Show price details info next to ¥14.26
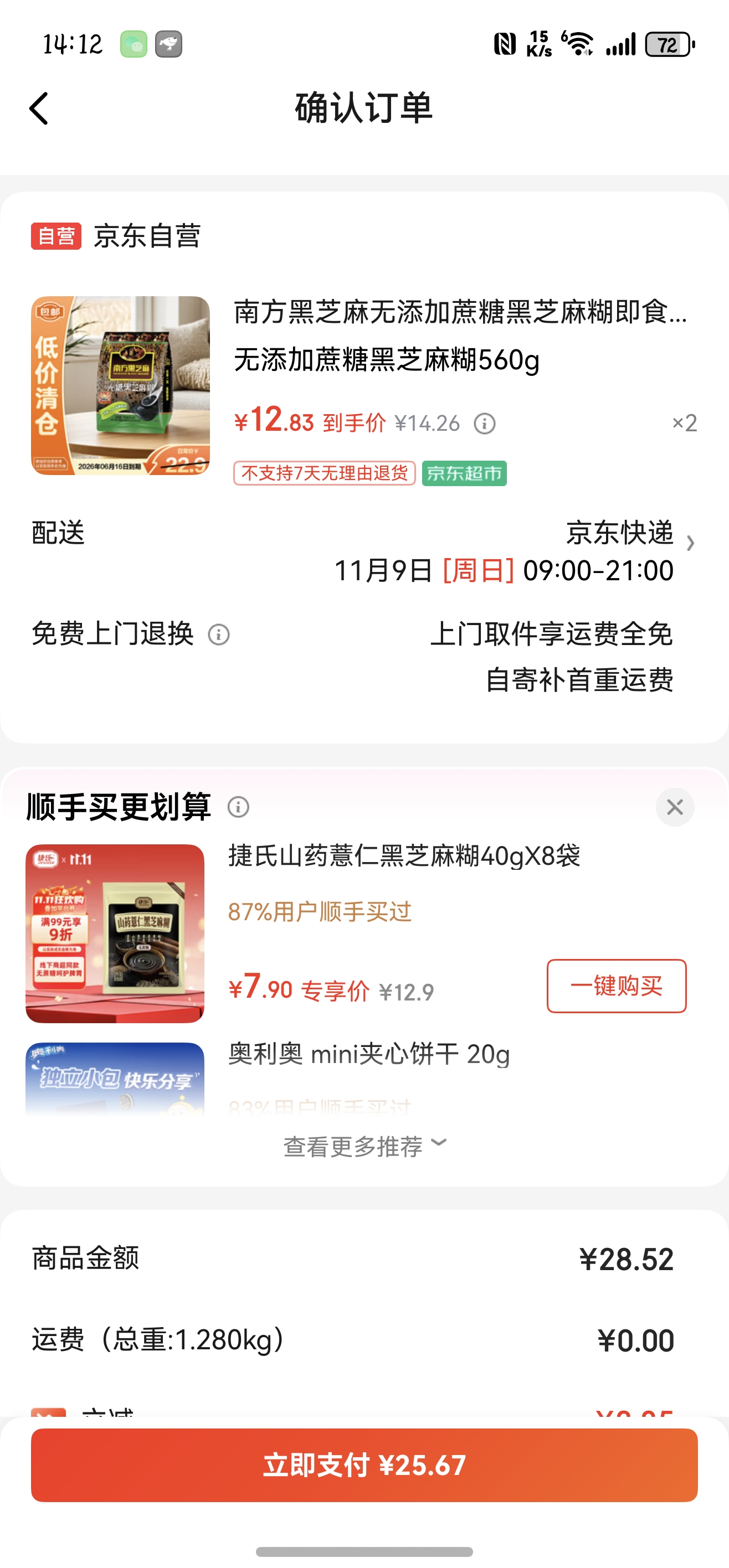This screenshot has width=729, height=1568. [485, 424]
